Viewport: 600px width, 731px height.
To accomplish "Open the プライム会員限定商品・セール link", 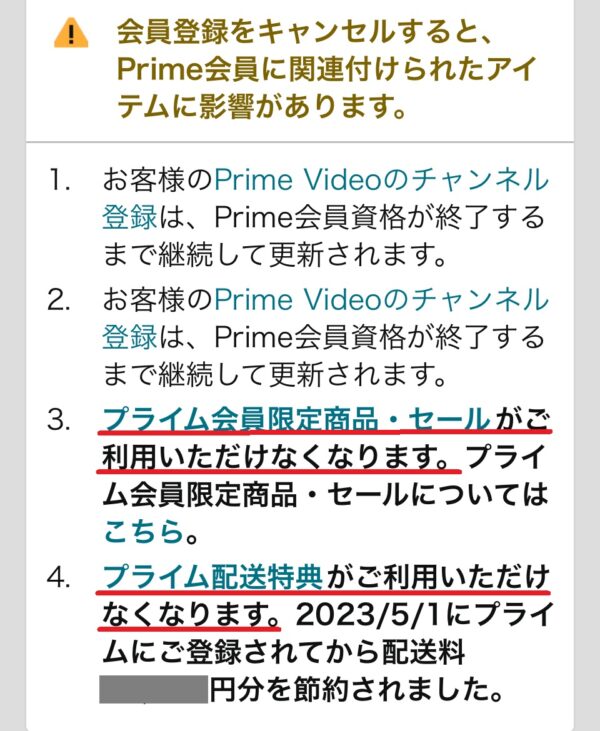I will tap(296, 417).
